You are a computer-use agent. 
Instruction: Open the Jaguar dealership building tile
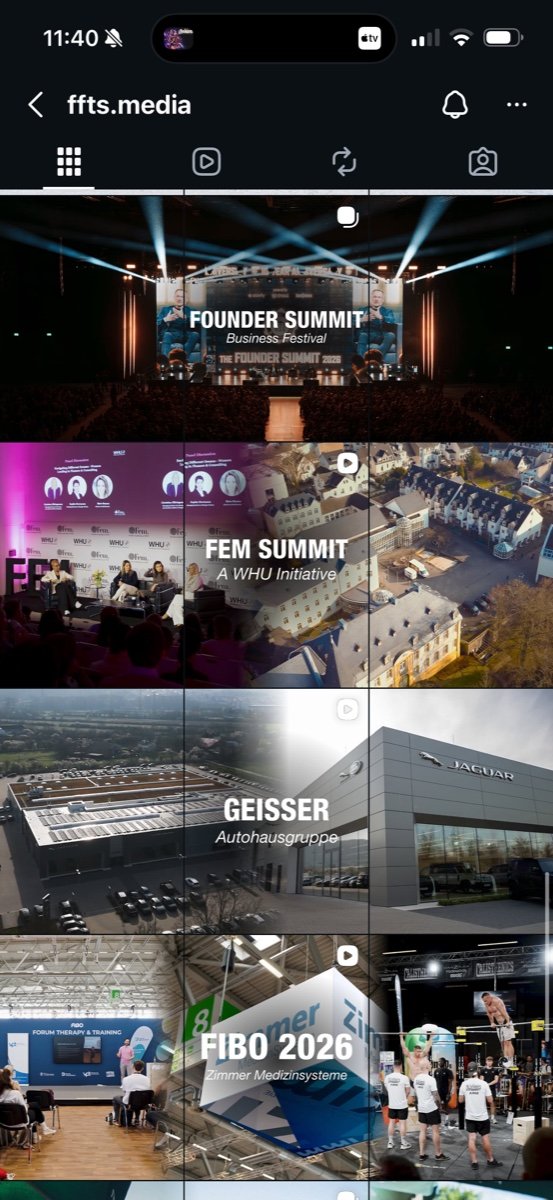point(461,811)
